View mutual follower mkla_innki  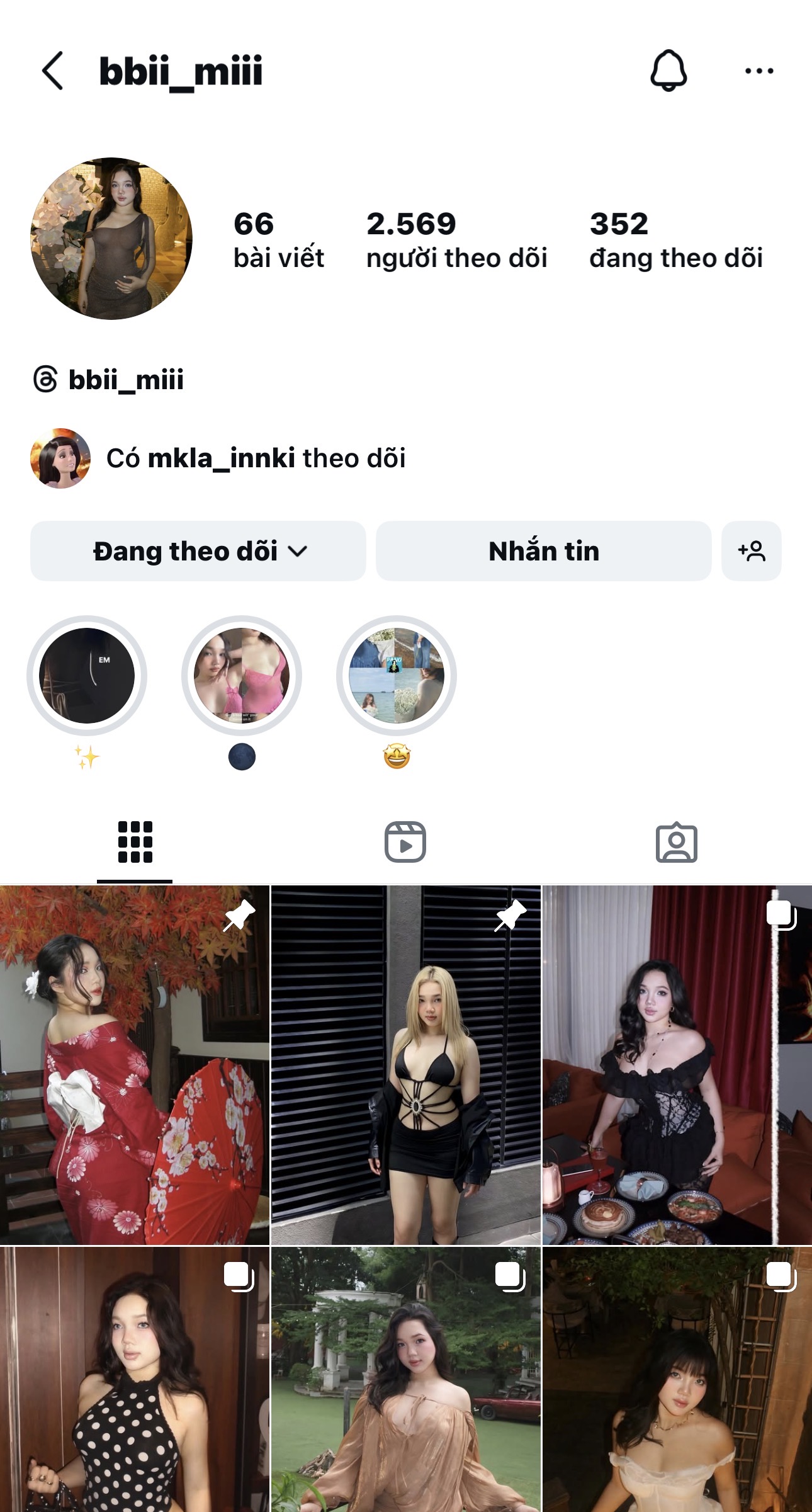[x=255, y=458]
